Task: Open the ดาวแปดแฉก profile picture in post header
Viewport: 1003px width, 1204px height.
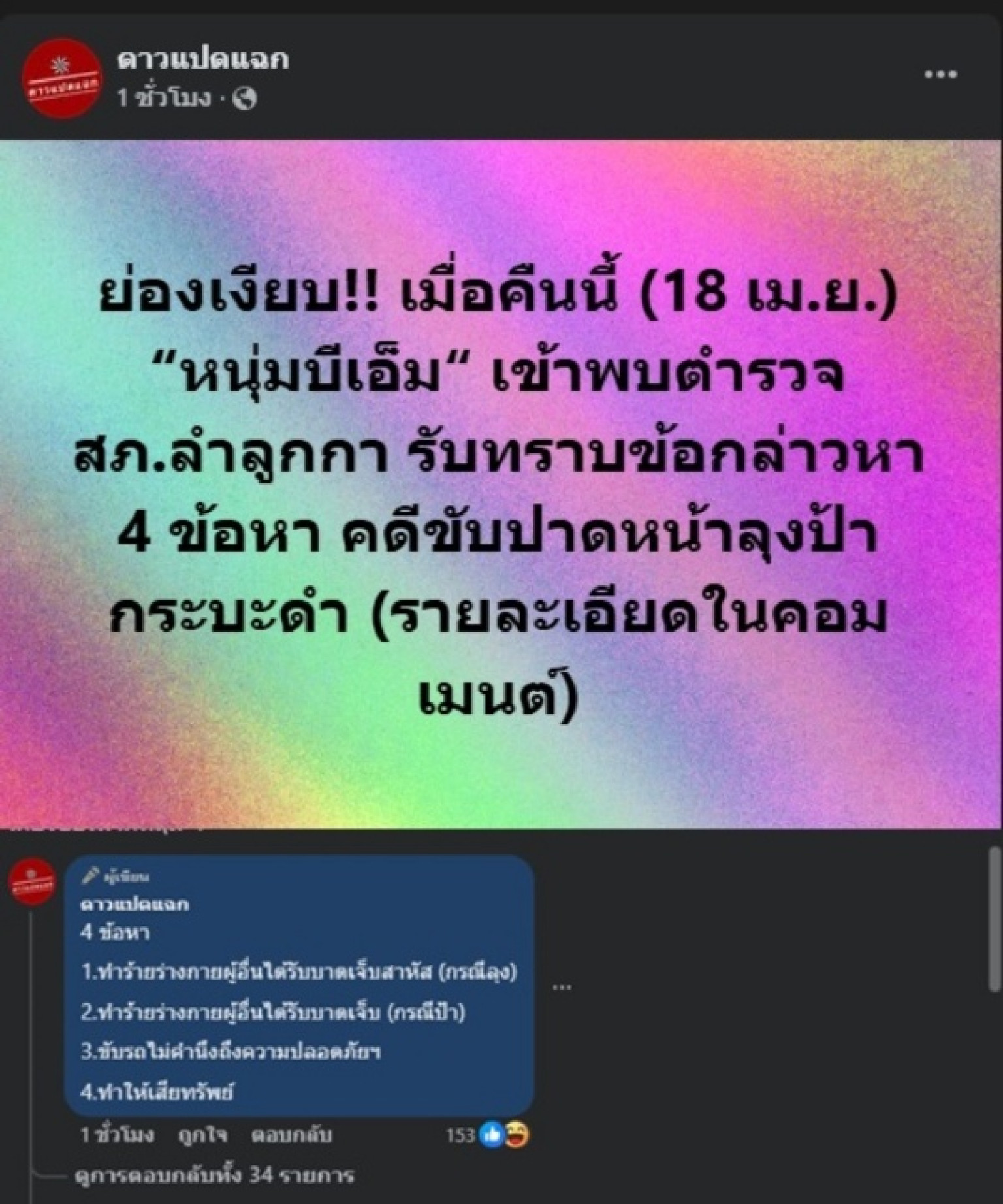Action: 61,78
